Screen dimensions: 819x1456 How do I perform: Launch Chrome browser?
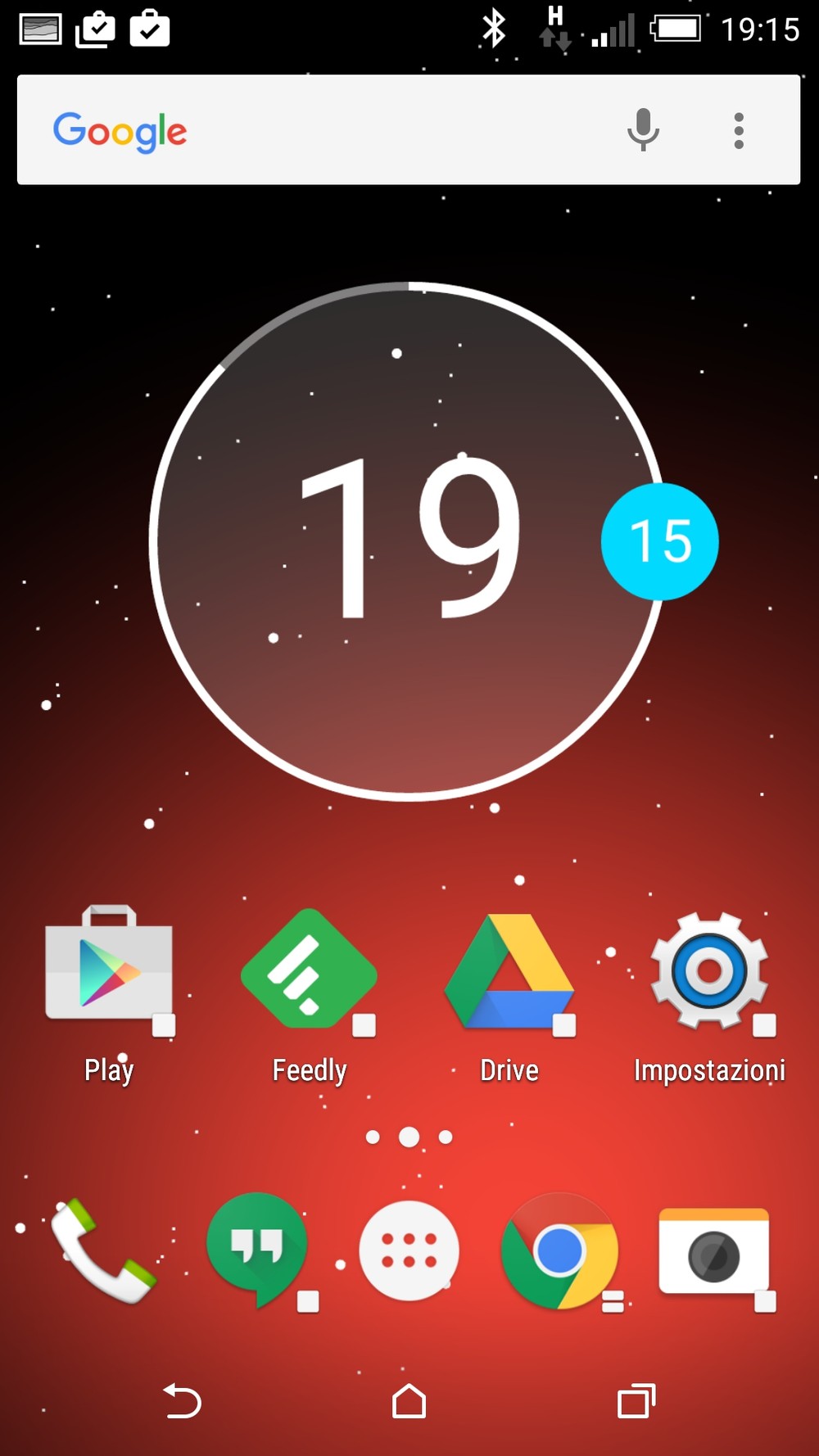tap(559, 1251)
